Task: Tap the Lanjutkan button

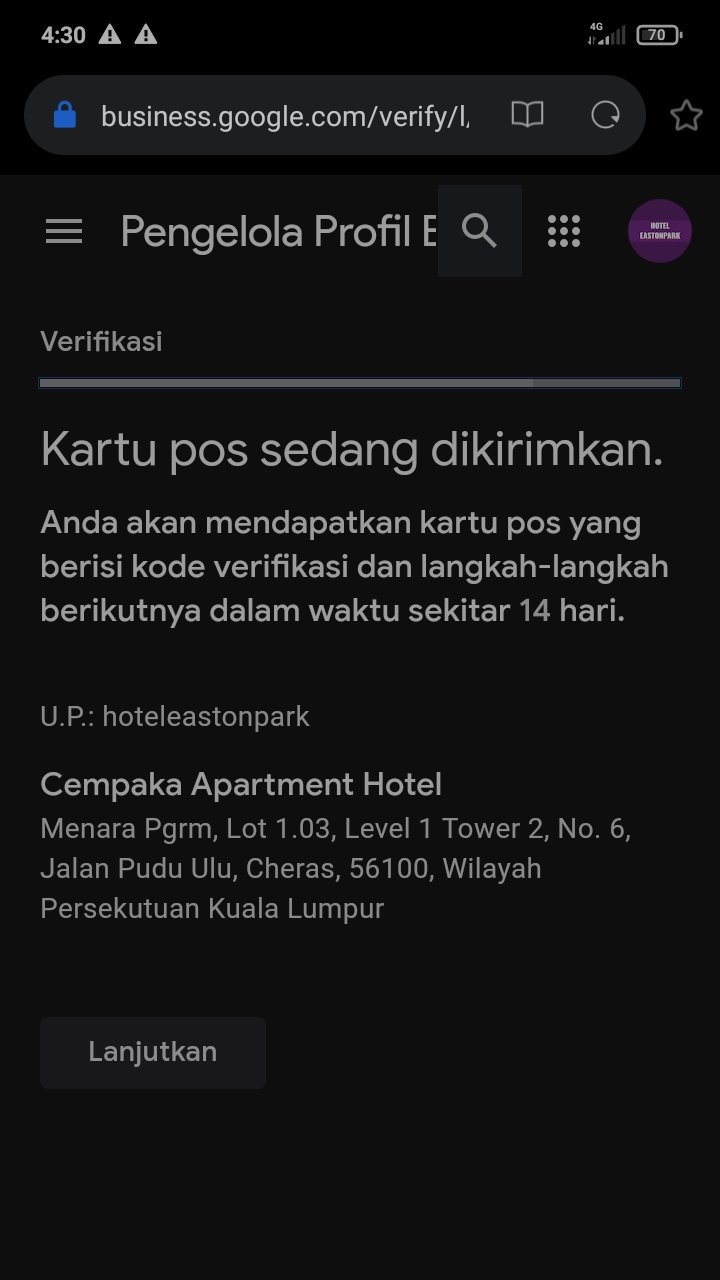Action: 153,1052
